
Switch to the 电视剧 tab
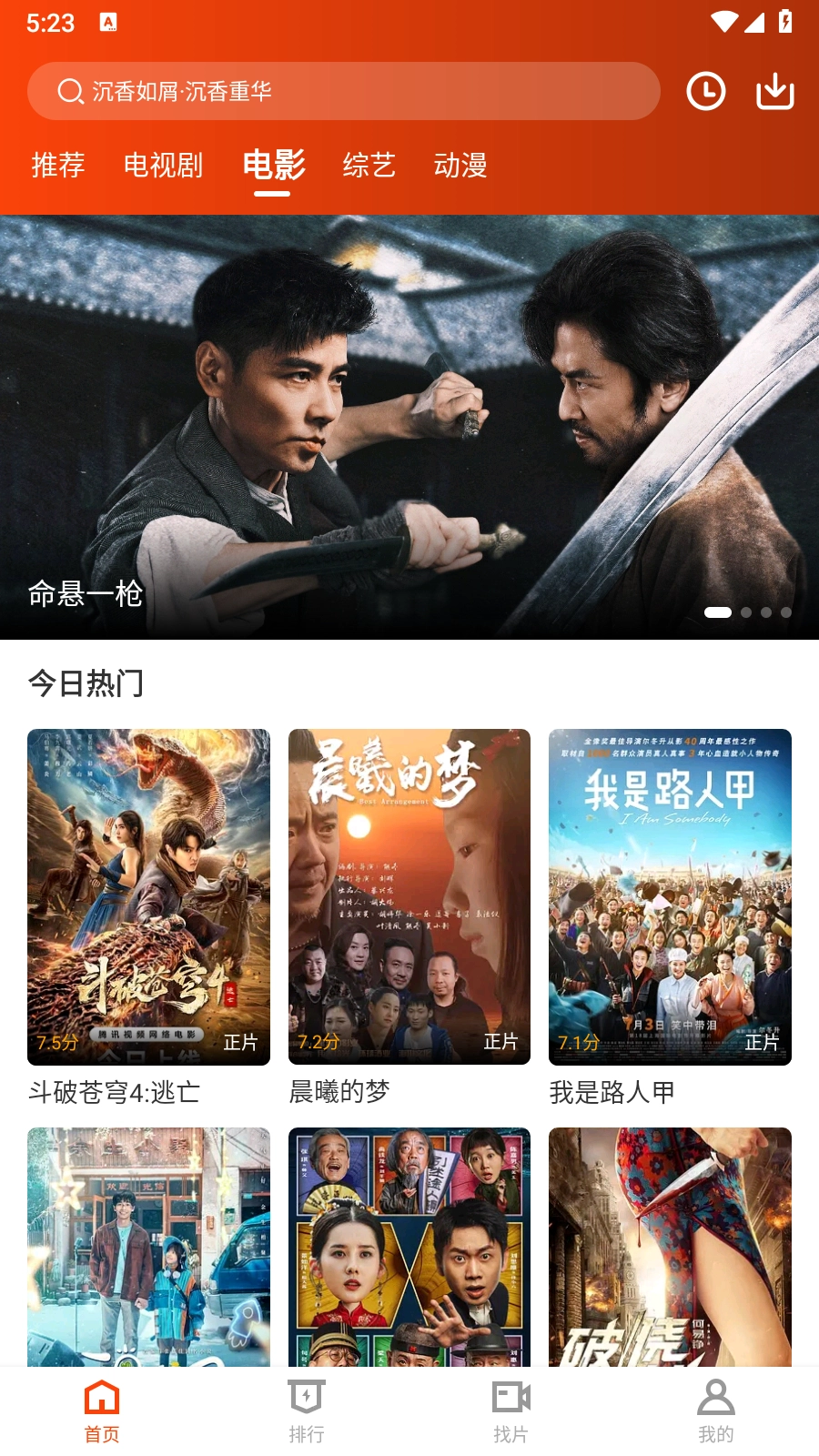pos(166,166)
